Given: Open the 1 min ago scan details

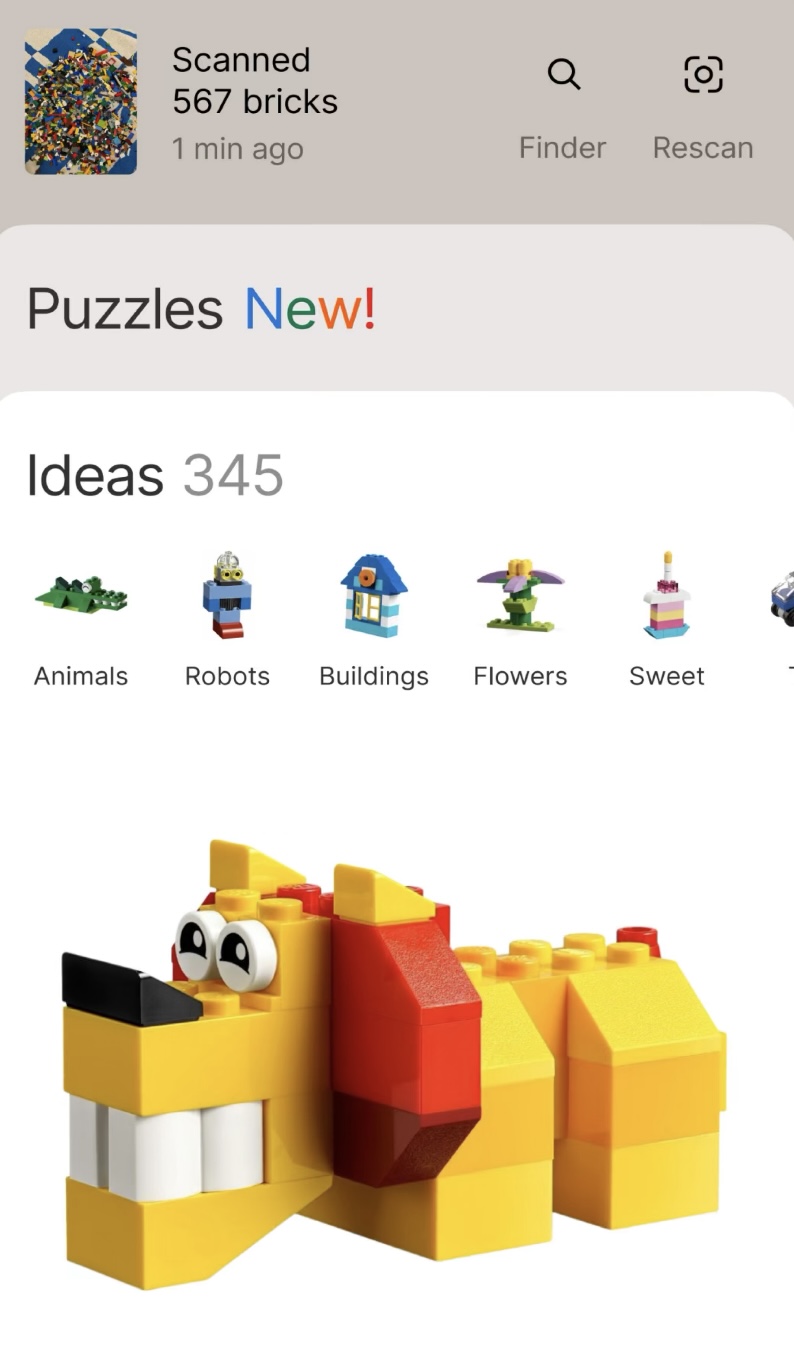Looking at the screenshot, I should coord(238,148).
